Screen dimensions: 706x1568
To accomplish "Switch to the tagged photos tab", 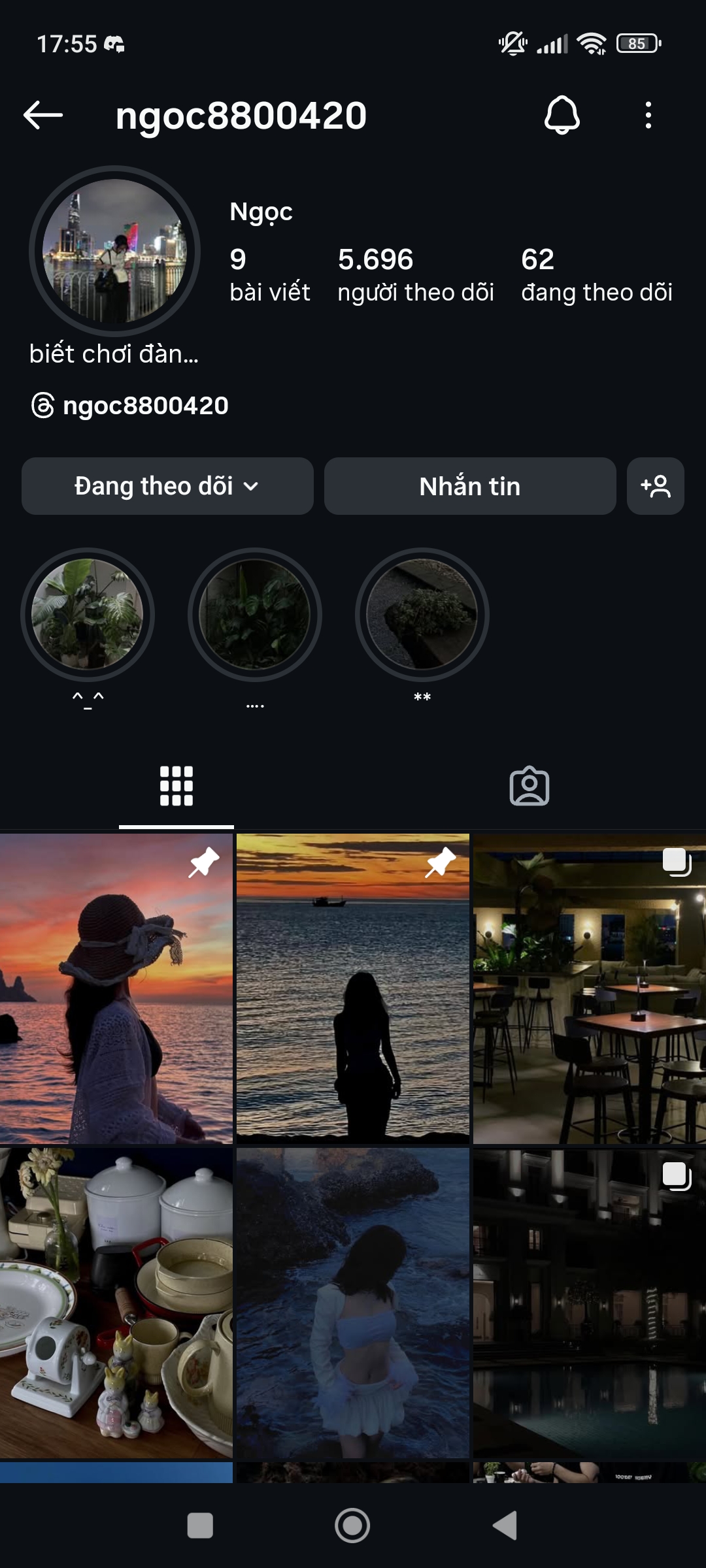I will pos(529,786).
